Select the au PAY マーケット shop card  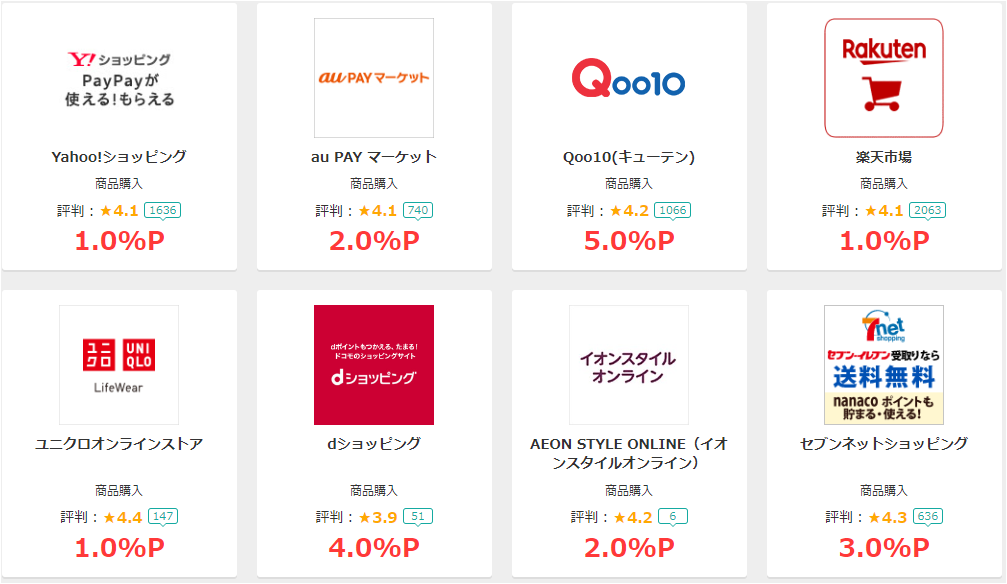(374, 136)
